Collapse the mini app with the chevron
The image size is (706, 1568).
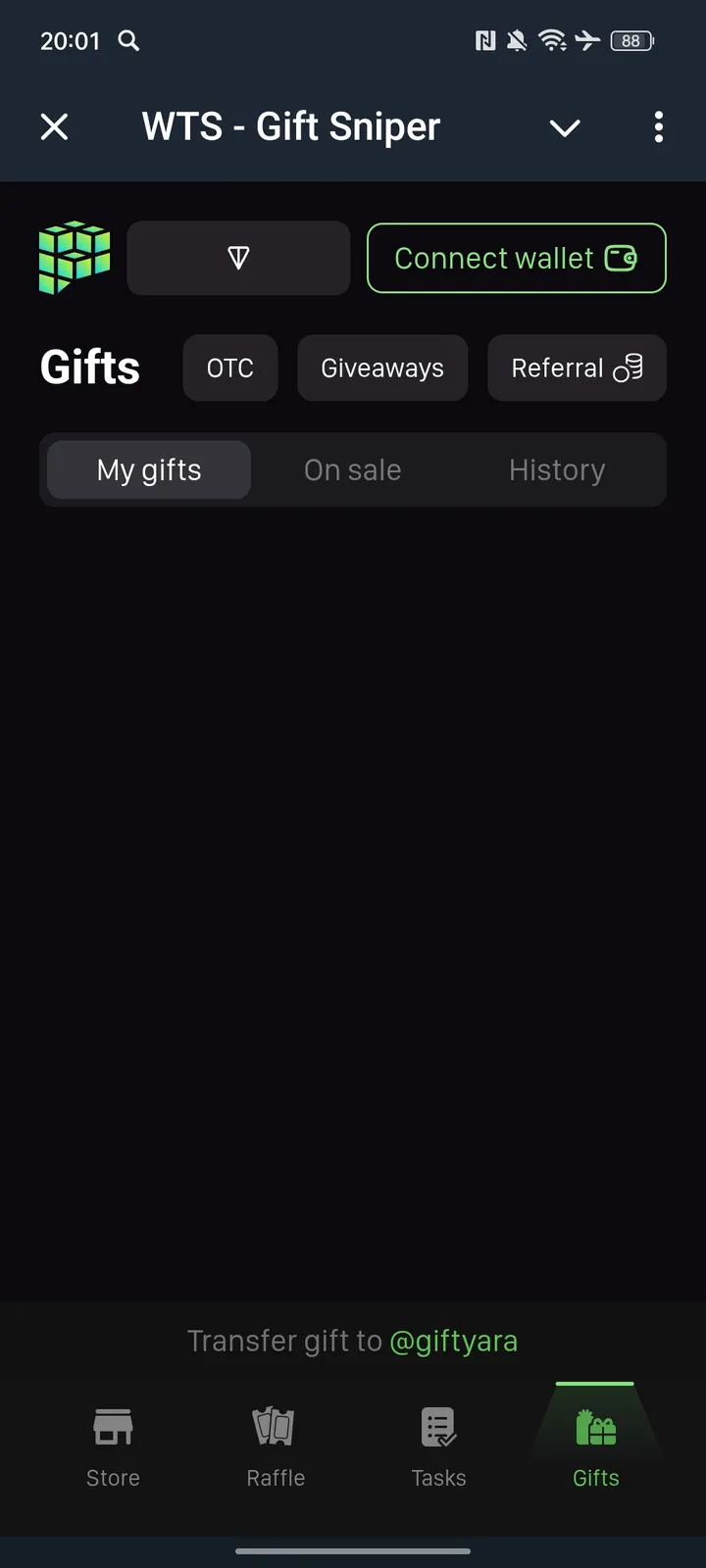[x=565, y=127]
